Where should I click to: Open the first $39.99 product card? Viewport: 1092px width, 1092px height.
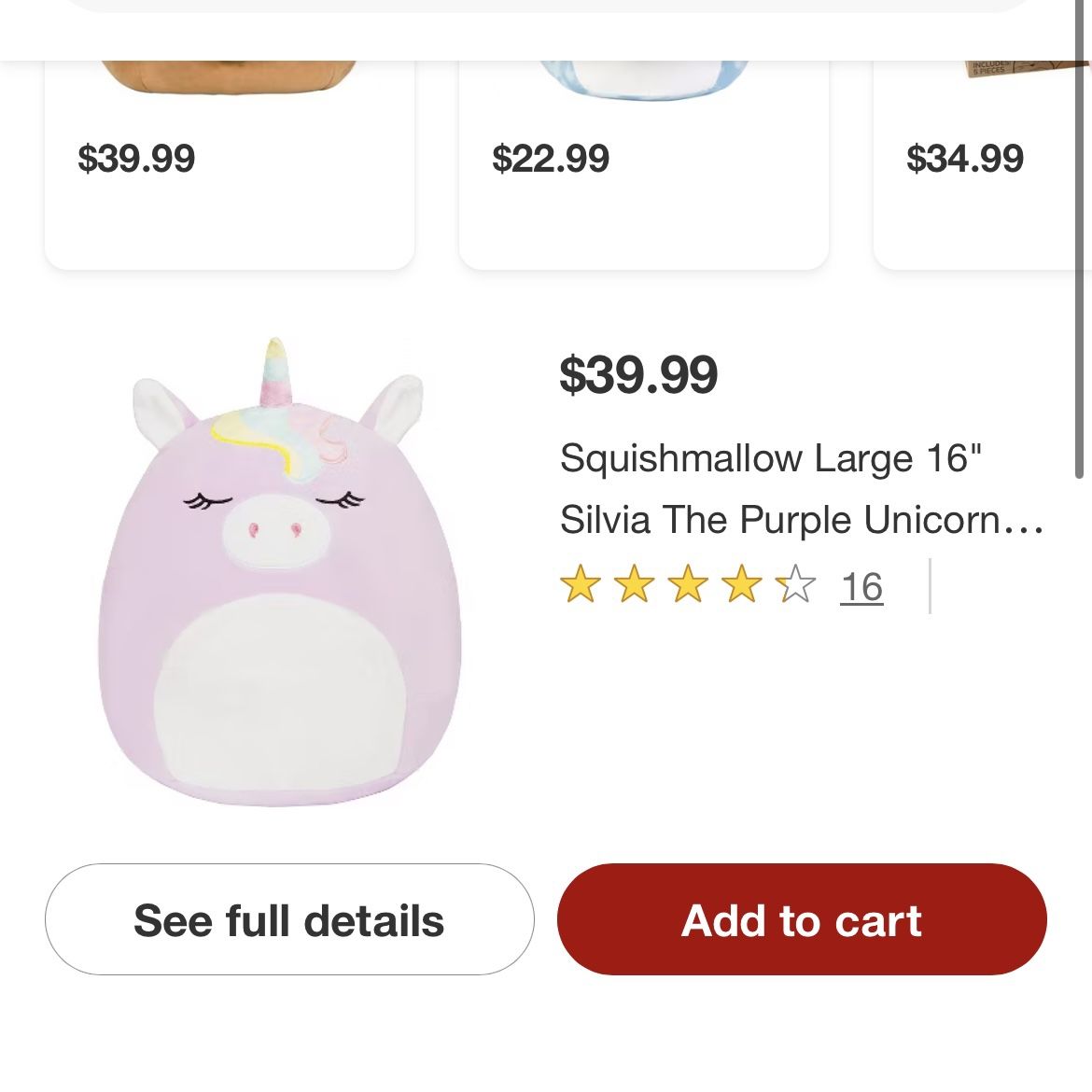pyautogui.click(x=230, y=168)
